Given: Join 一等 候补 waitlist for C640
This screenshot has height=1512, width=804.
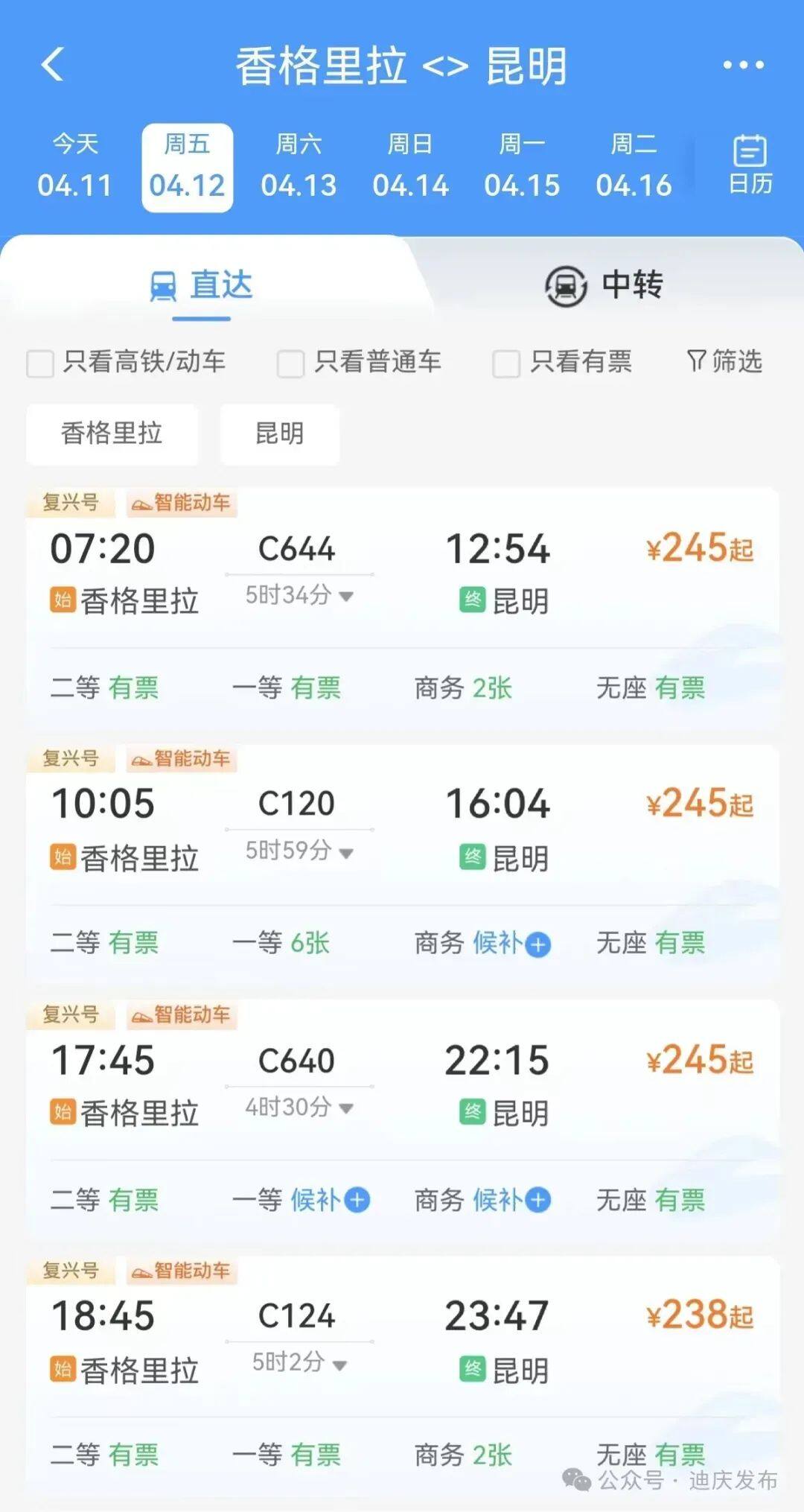Looking at the screenshot, I should coord(330,1200).
